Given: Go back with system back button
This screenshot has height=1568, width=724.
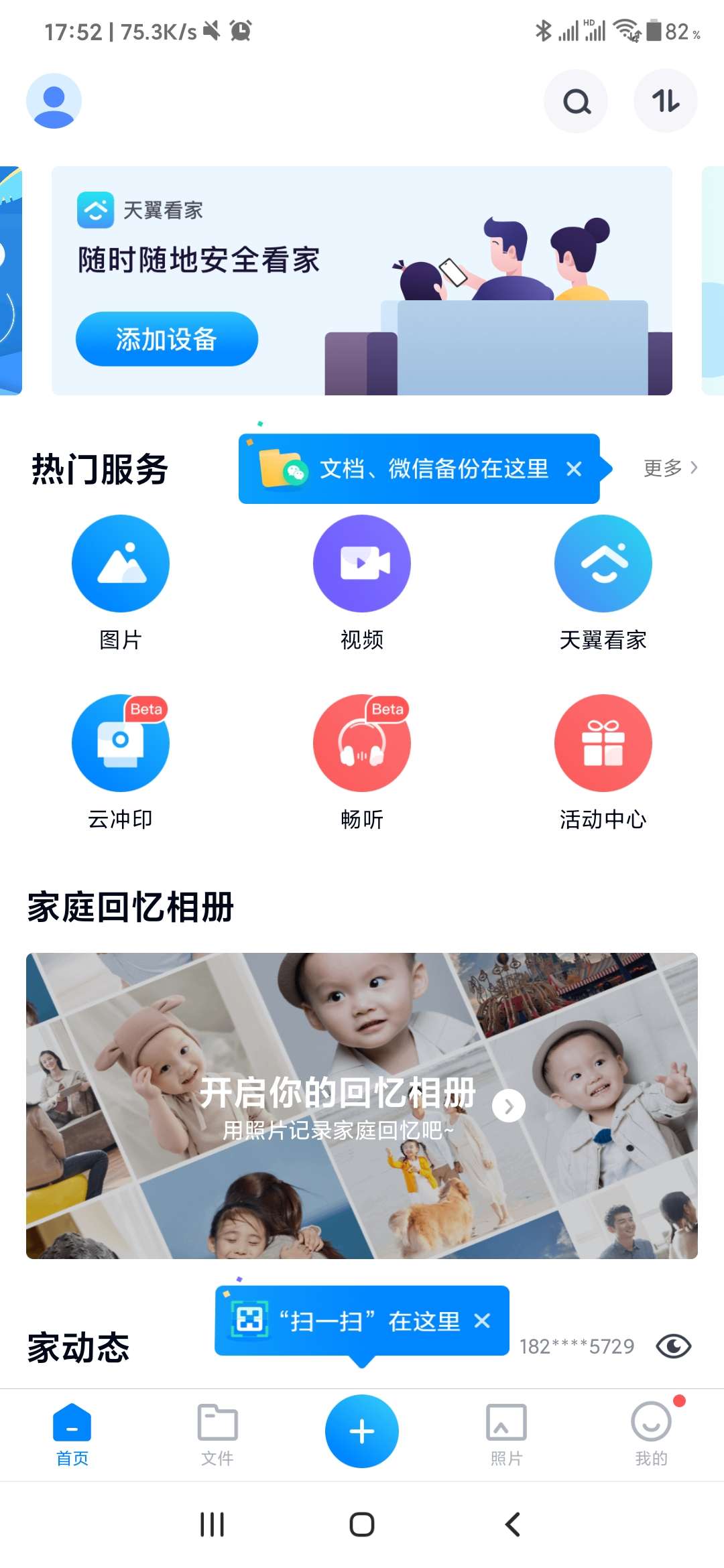Looking at the screenshot, I should coord(513,1524).
